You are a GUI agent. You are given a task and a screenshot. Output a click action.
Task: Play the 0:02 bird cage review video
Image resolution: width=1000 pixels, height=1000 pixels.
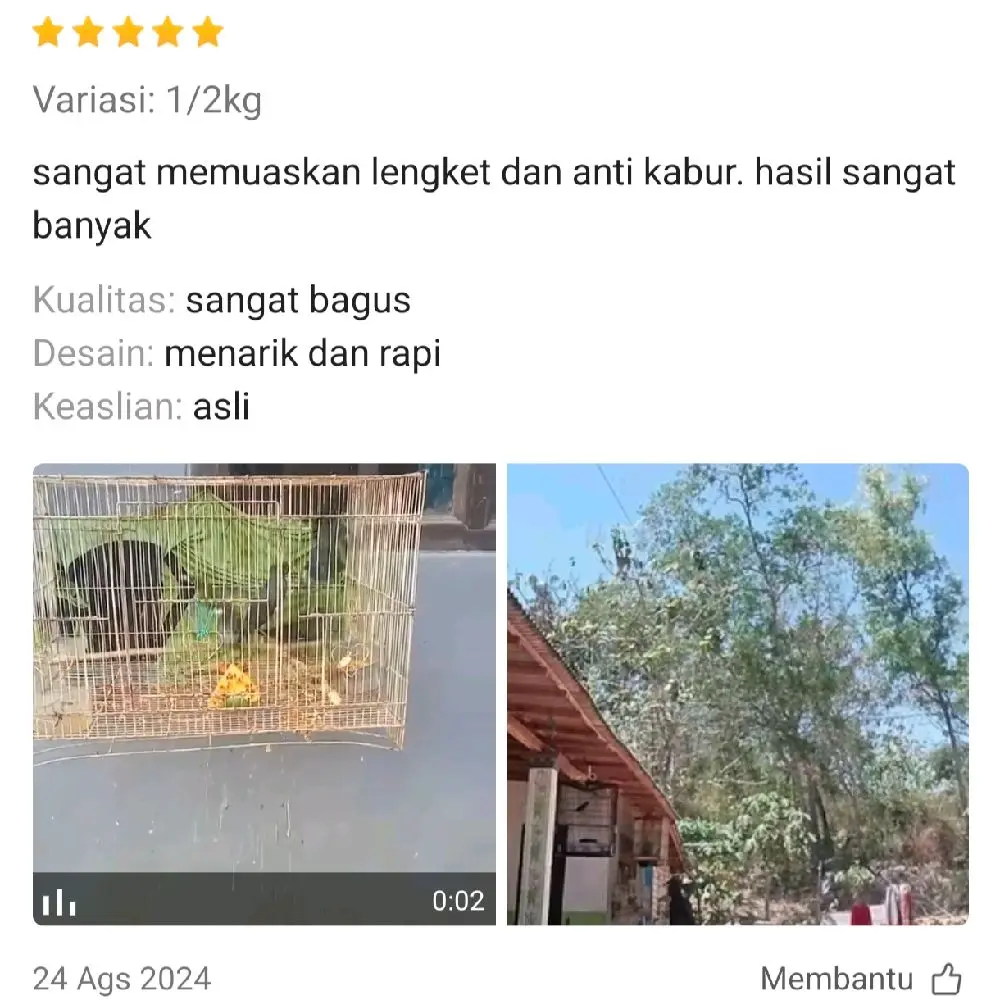pos(264,694)
